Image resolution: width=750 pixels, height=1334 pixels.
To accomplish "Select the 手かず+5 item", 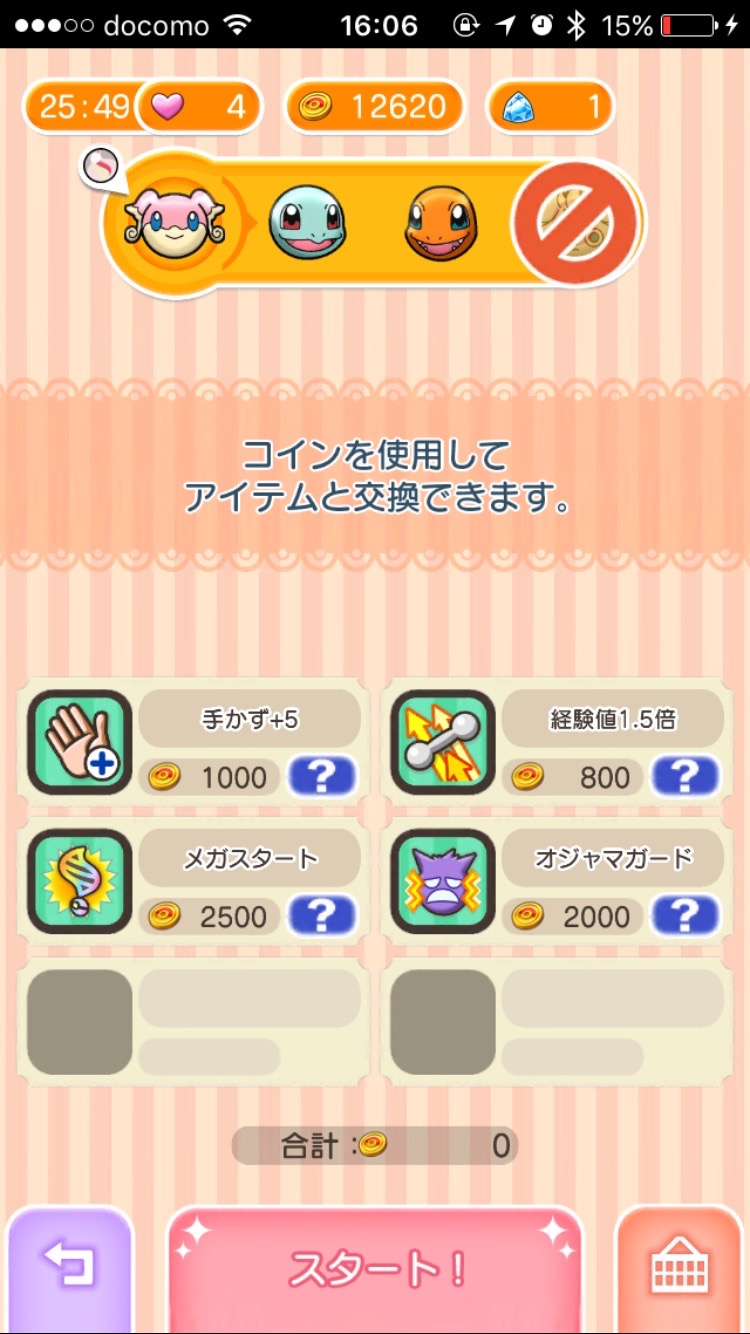I will coord(80,742).
